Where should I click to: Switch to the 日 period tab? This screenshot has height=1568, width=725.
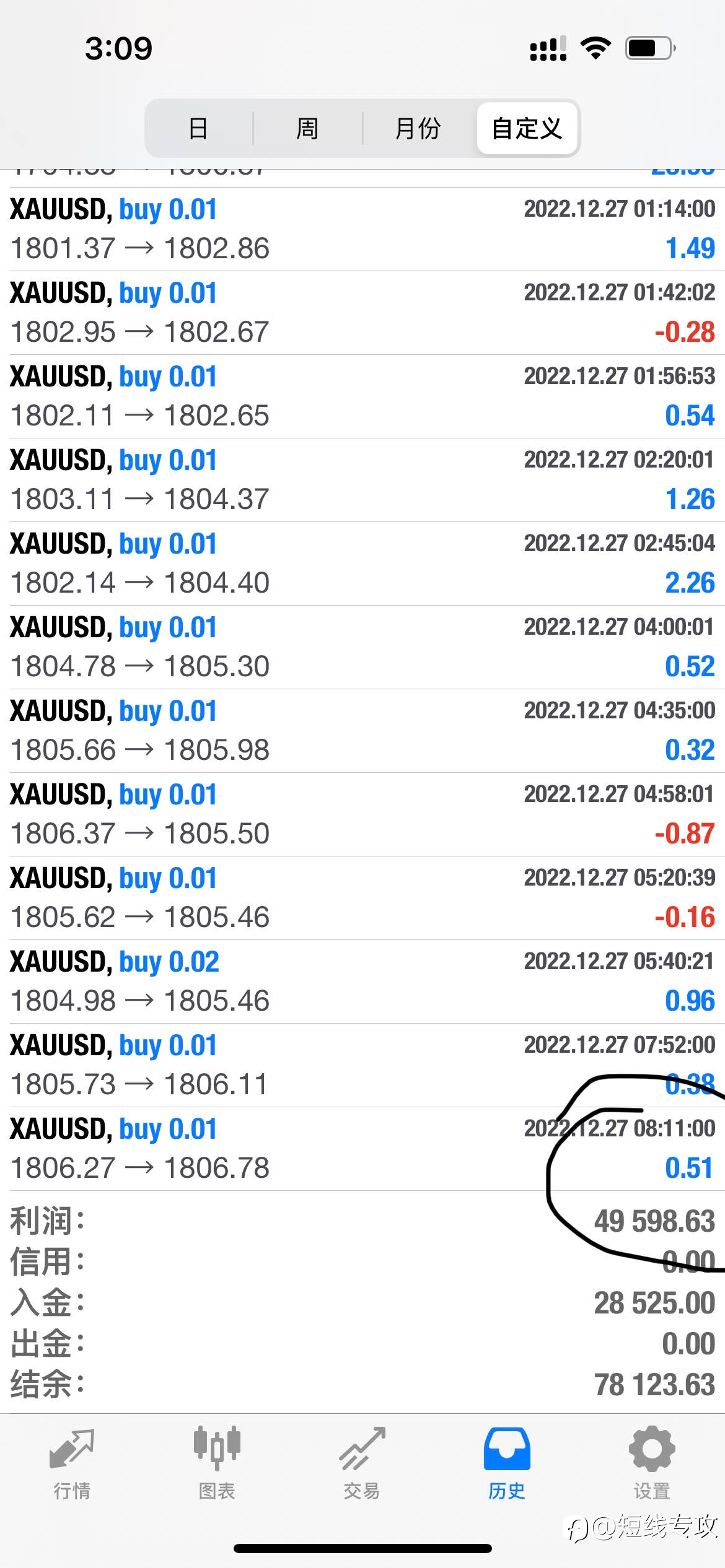pos(198,128)
